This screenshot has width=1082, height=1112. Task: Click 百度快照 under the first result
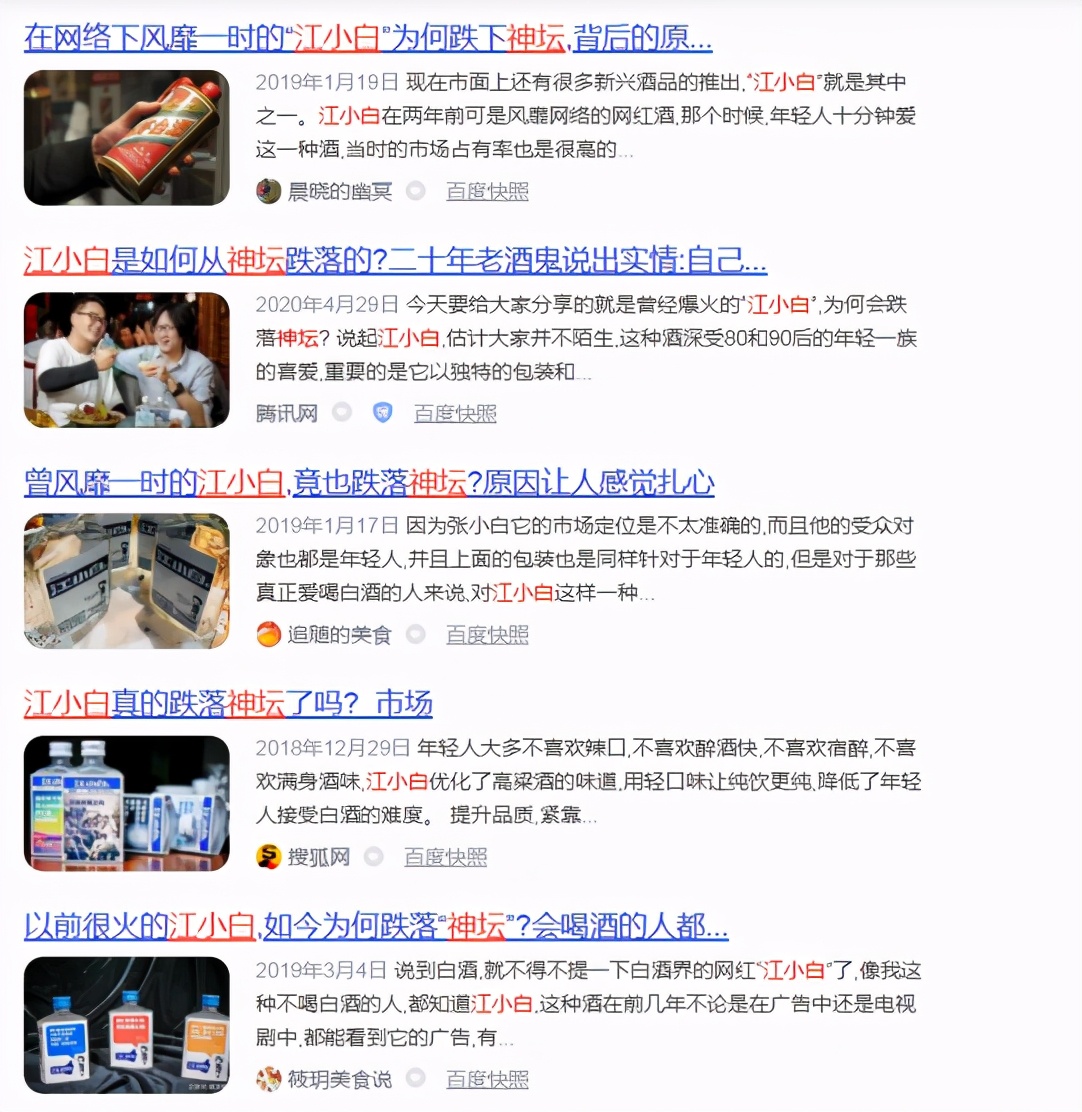pos(487,191)
